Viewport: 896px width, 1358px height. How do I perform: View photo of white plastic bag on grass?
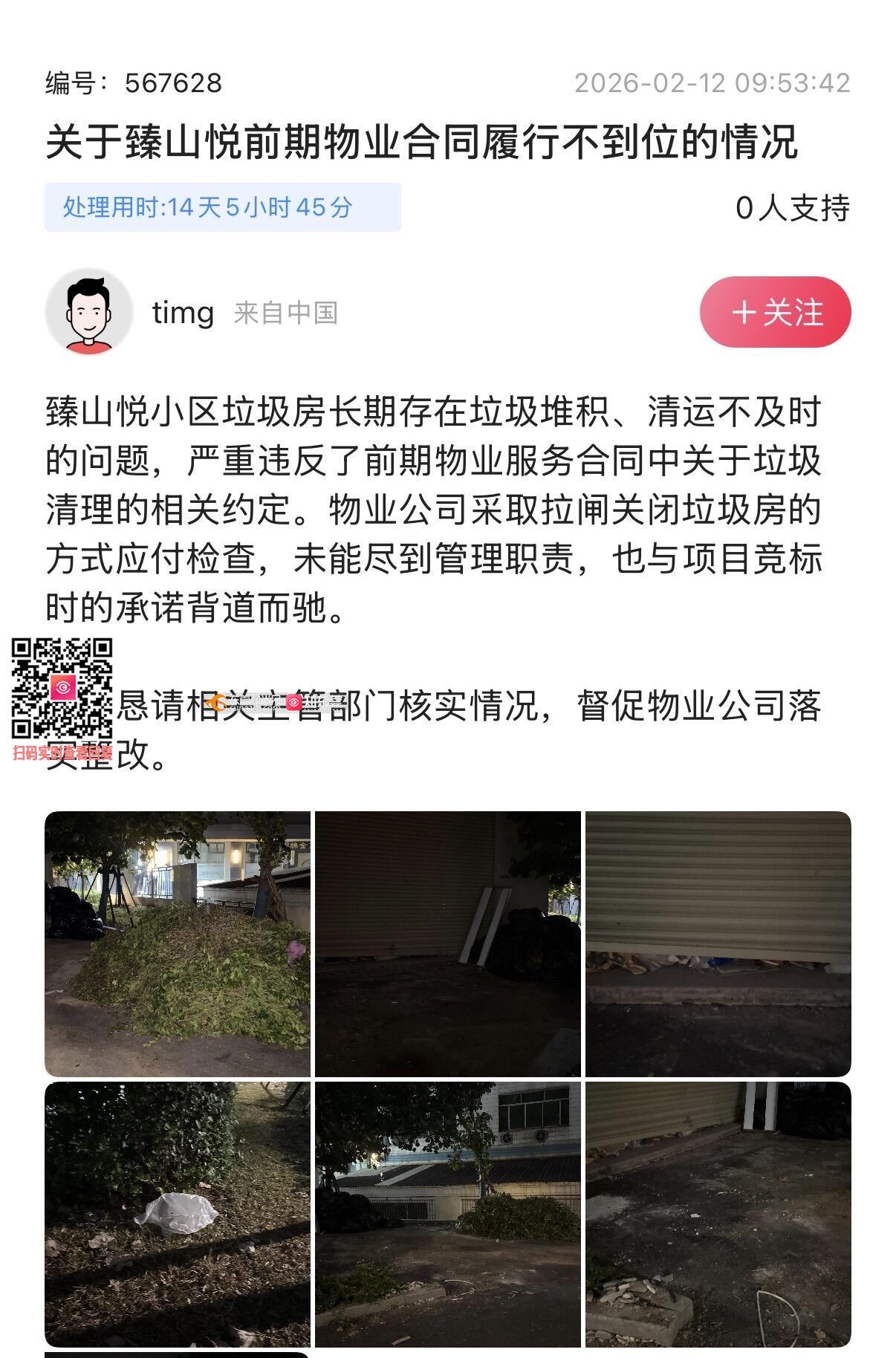pos(178,1214)
